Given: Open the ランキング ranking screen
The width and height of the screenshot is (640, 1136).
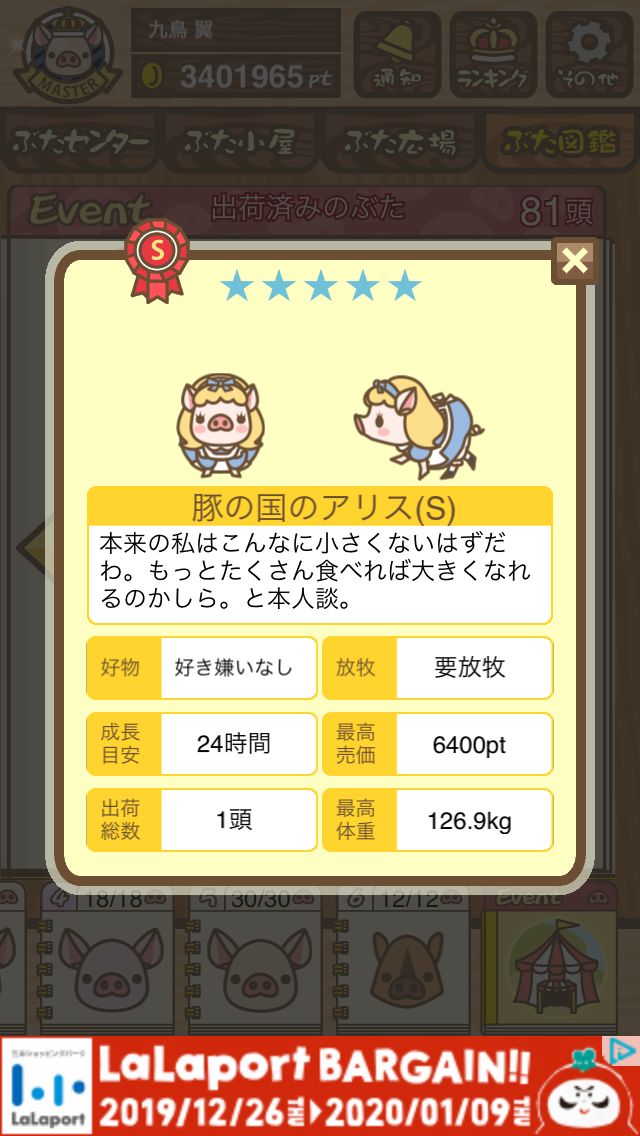Looking at the screenshot, I should coord(493,55).
